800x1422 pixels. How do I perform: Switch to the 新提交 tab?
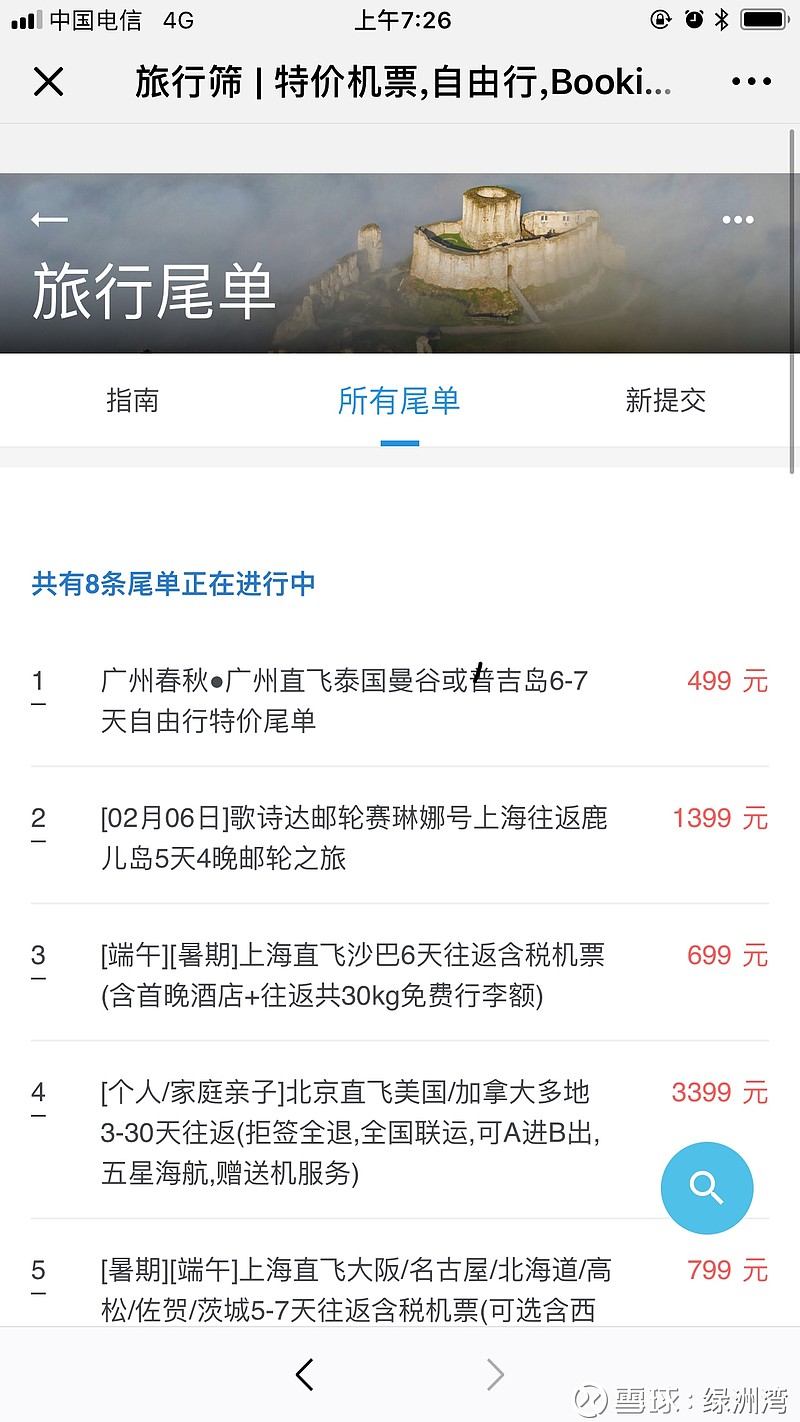click(x=666, y=400)
